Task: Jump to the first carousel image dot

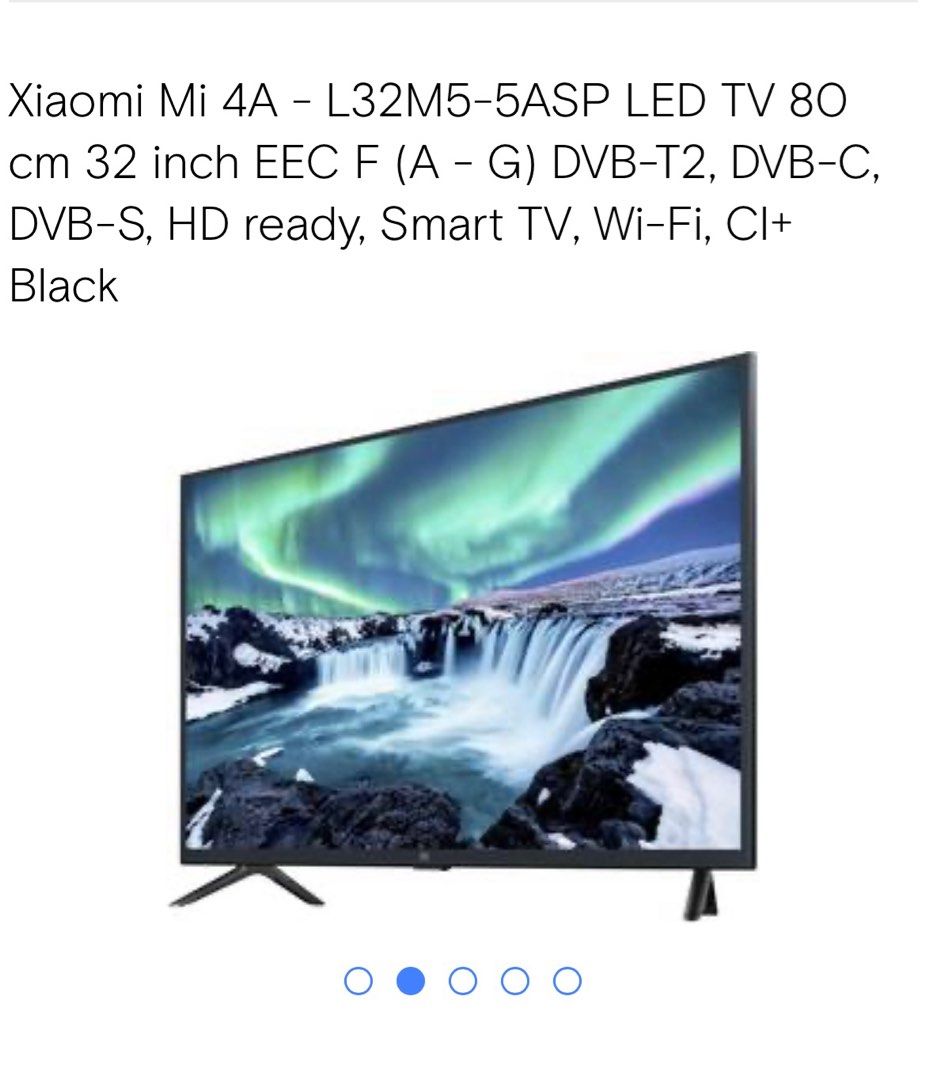Action: [358, 981]
